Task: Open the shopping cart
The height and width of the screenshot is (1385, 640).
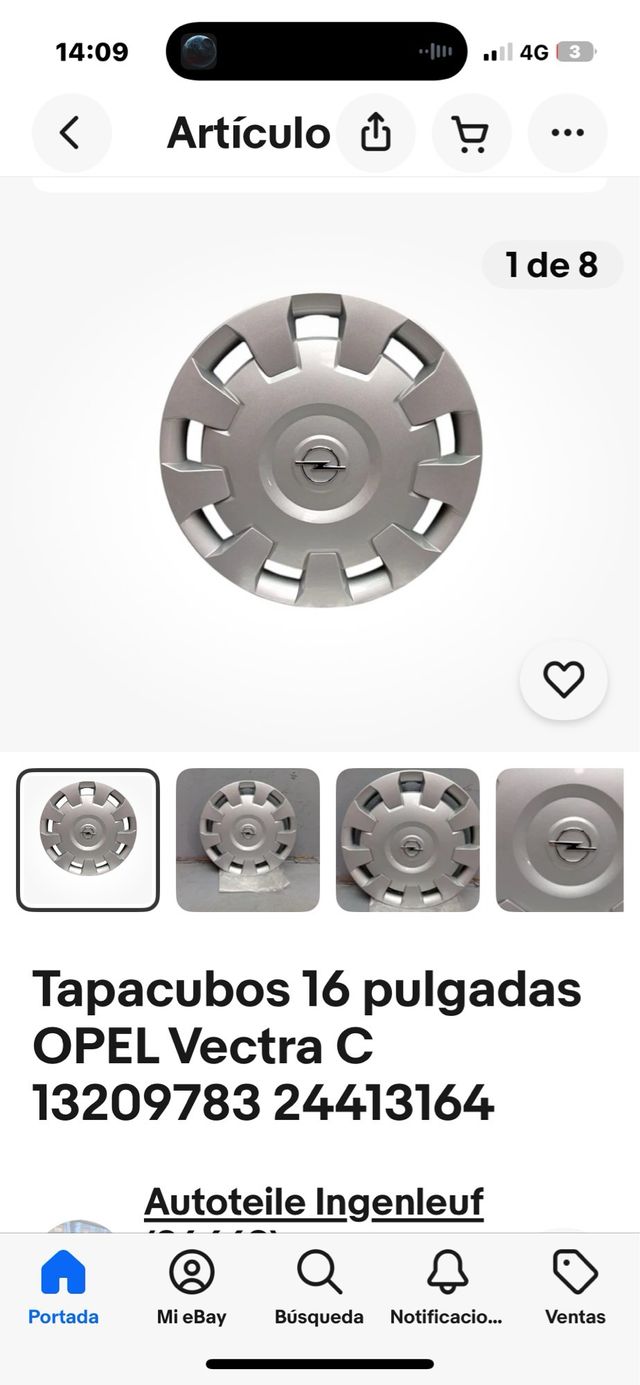Action: pos(470,133)
